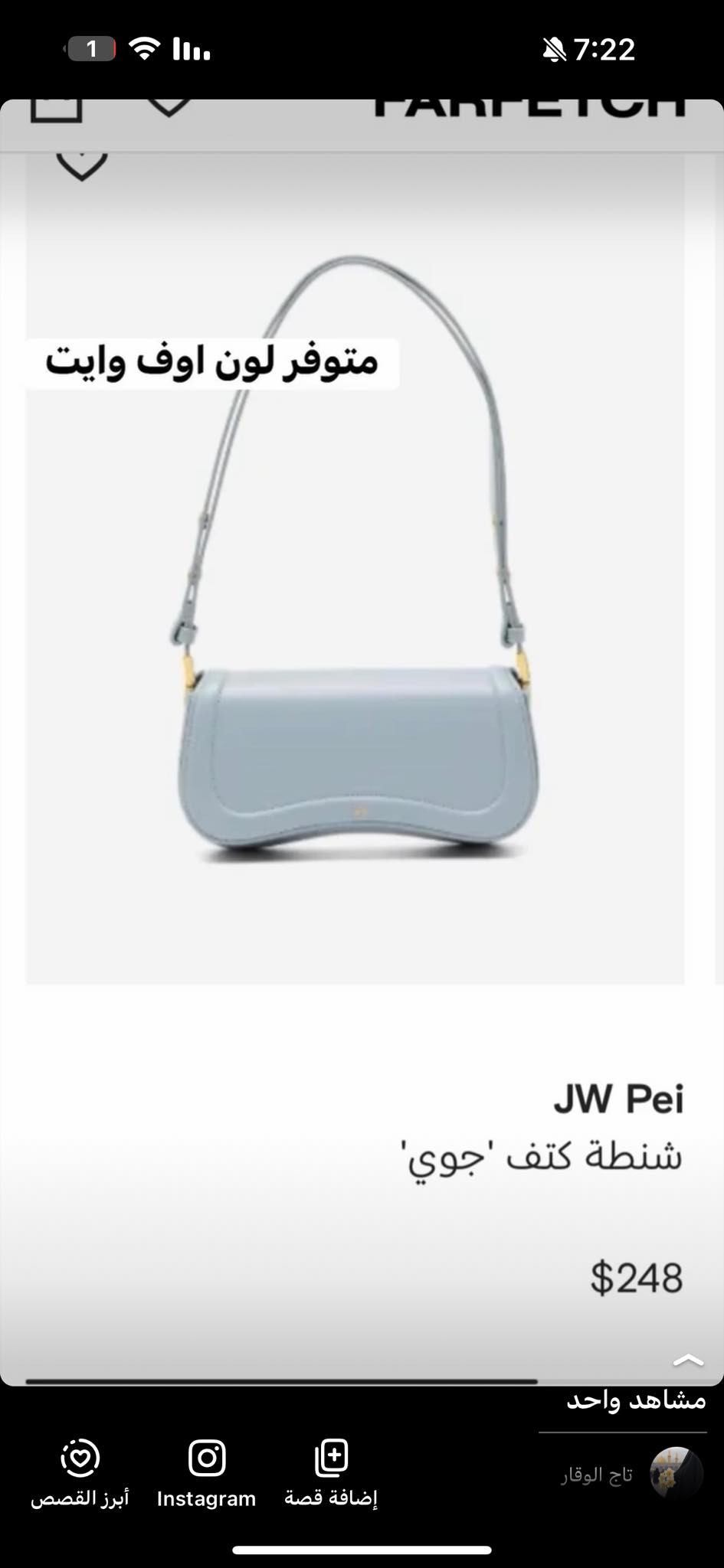Share the story to Instagram

click(206, 1472)
